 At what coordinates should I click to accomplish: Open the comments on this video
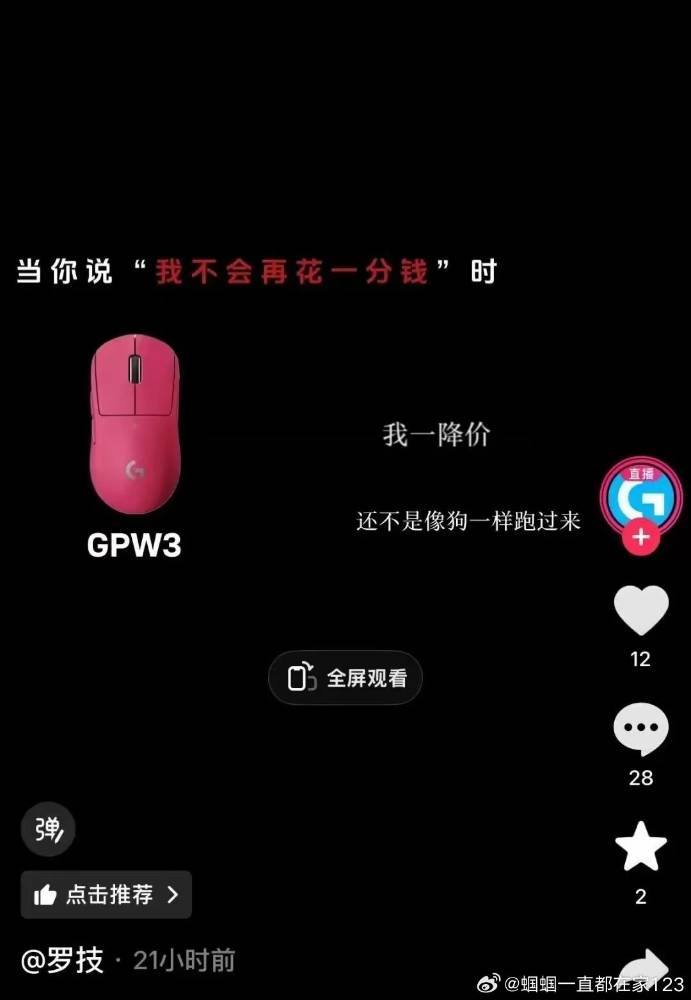pyautogui.click(x=641, y=729)
